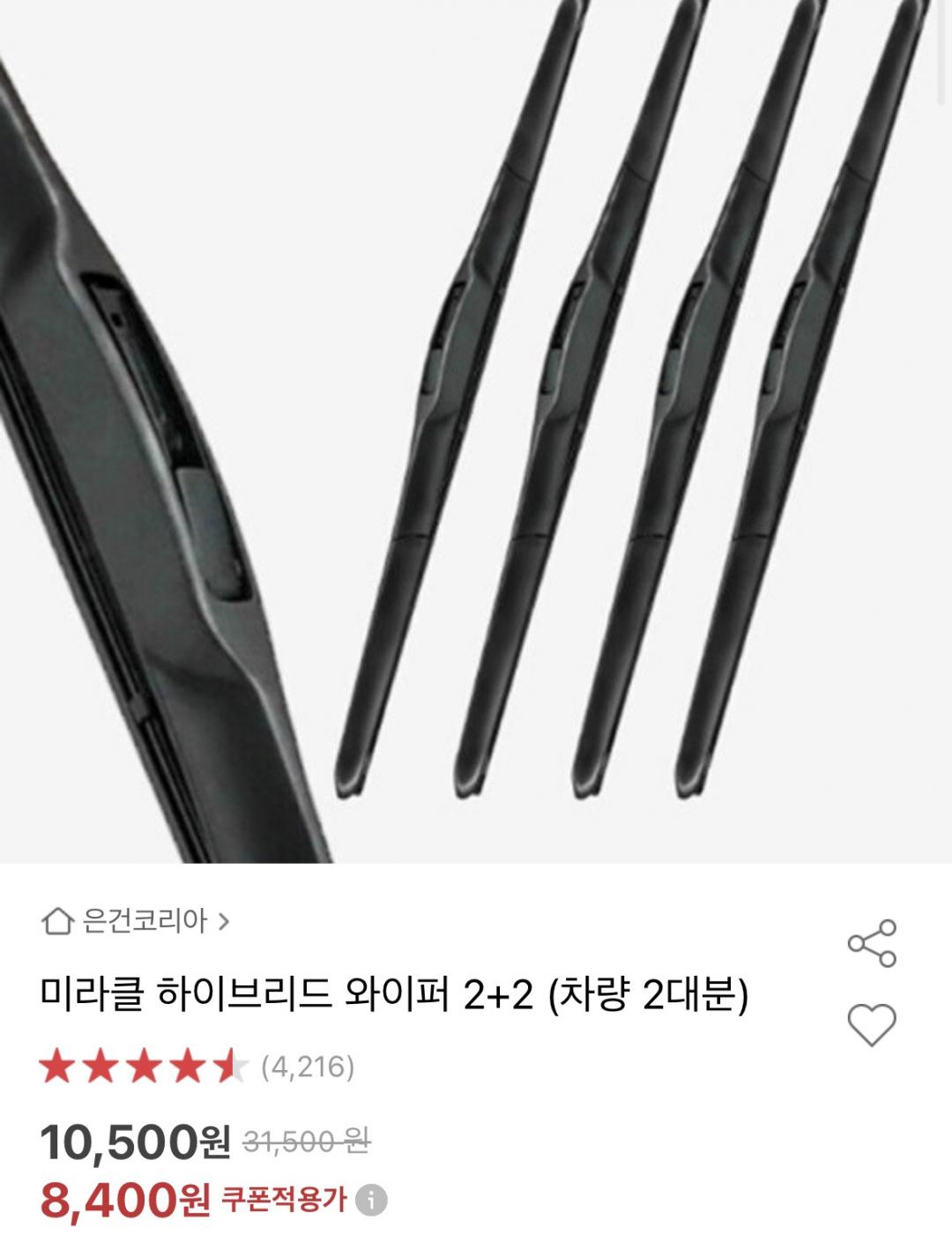Share this wiper product

click(871, 943)
